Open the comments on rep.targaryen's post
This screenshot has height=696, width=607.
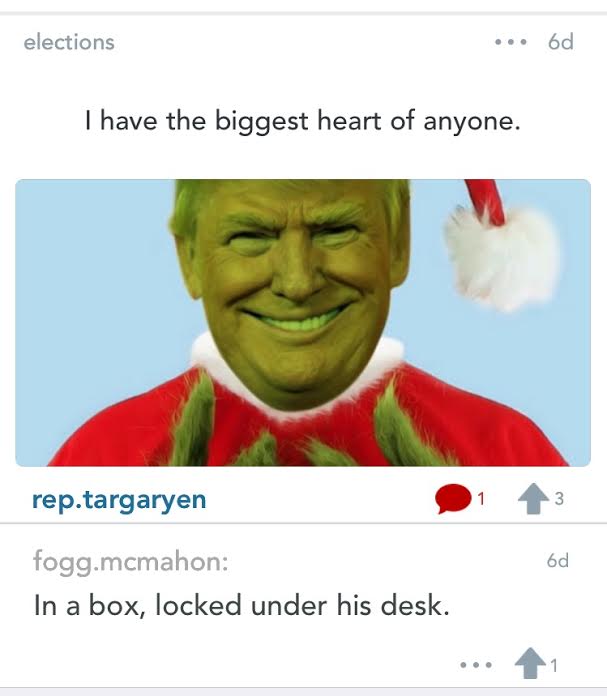click(452, 500)
